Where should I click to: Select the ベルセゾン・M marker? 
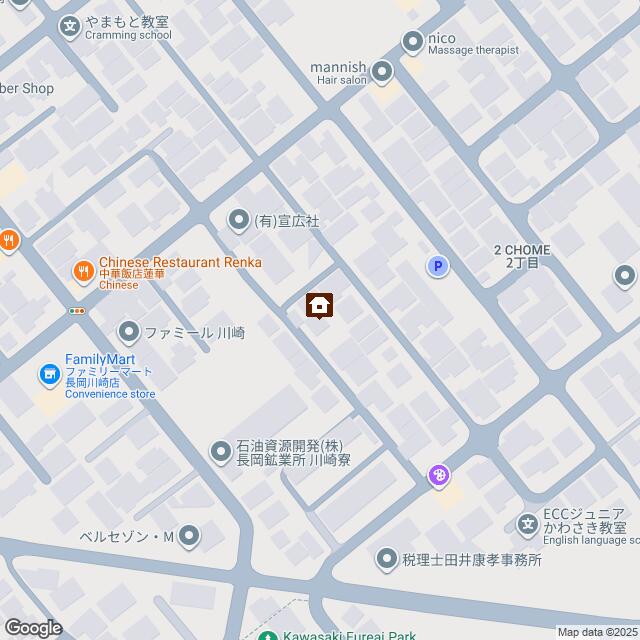tap(190, 536)
